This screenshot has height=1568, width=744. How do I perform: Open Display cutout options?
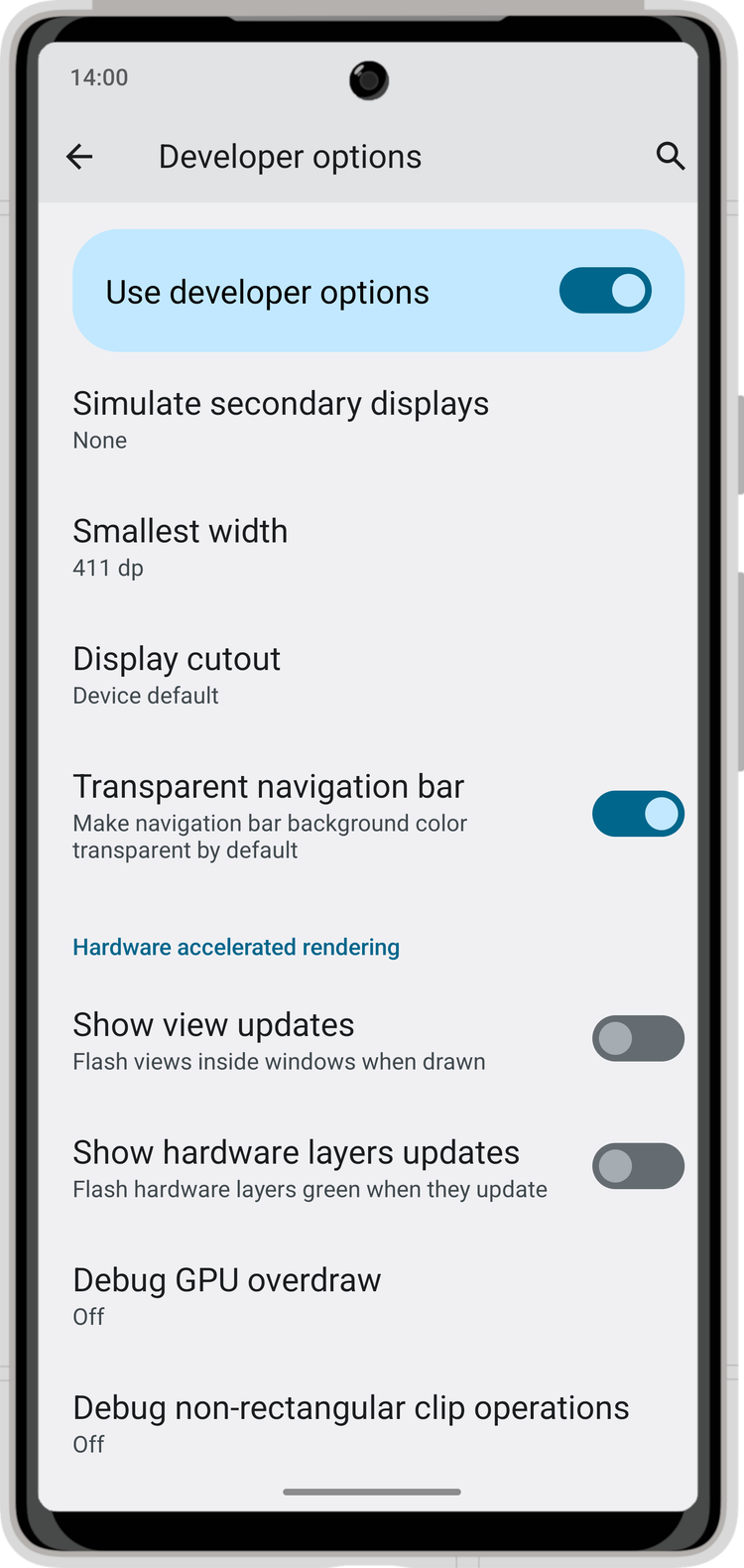(177, 675)
